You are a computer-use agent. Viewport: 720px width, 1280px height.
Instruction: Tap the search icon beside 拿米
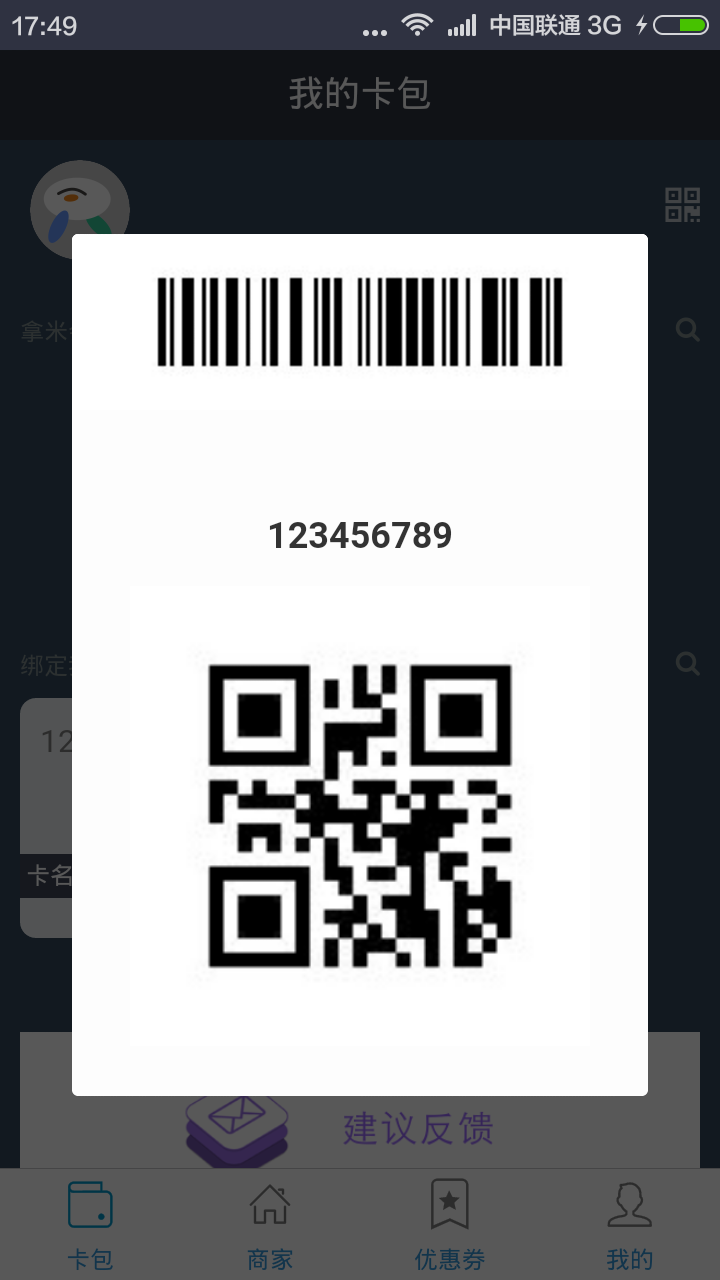(687, 330)
